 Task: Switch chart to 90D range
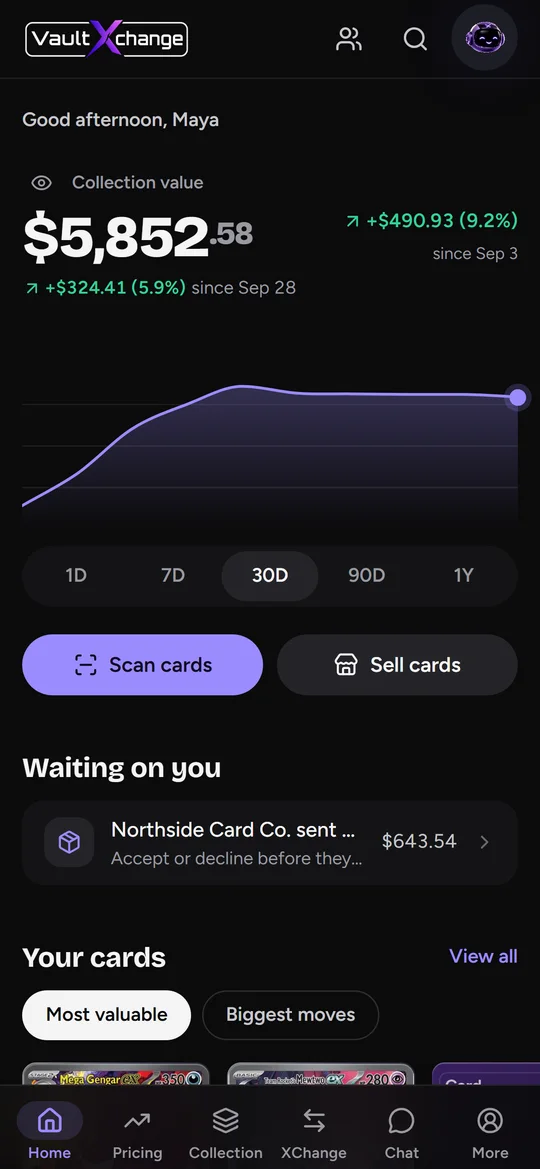pos(367,576)
